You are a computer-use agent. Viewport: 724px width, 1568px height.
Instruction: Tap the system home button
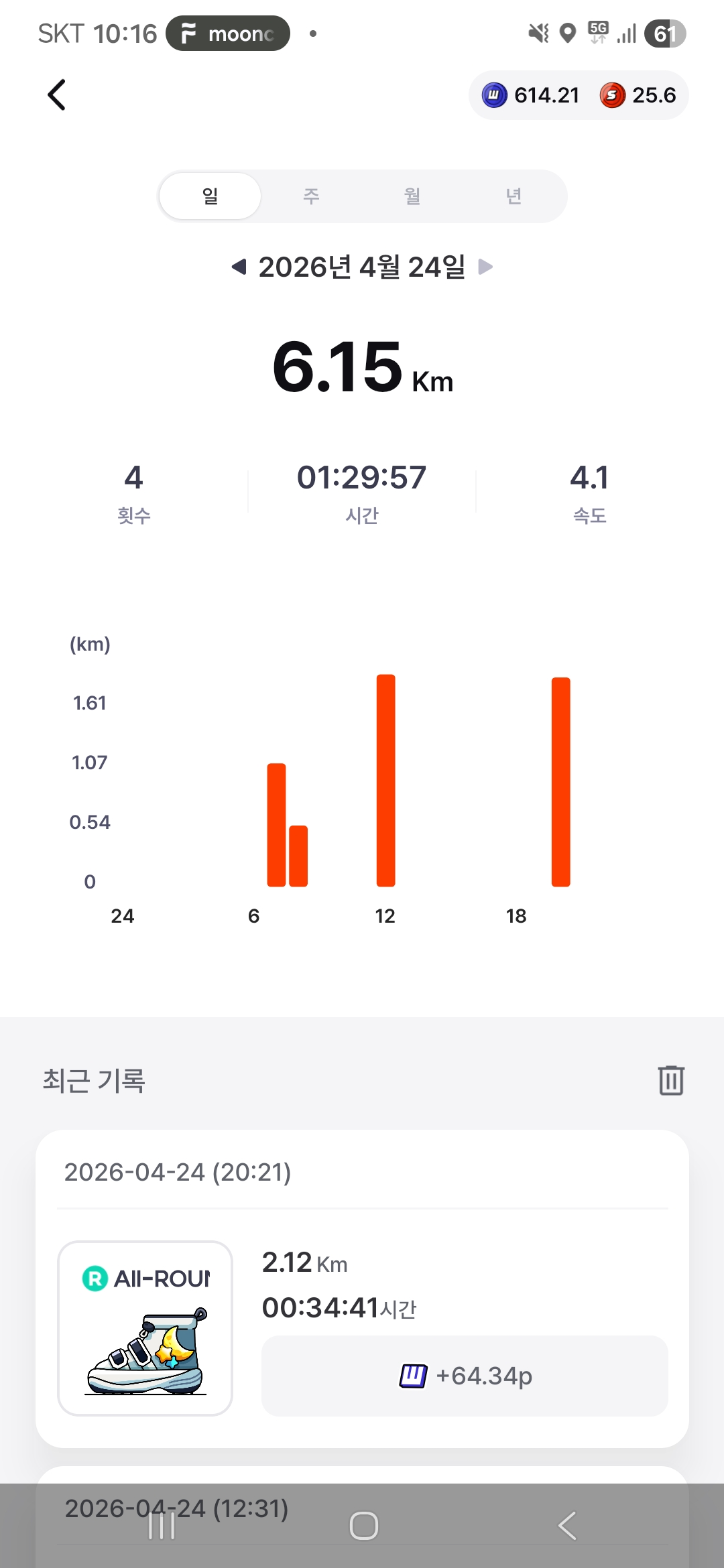363,1526
